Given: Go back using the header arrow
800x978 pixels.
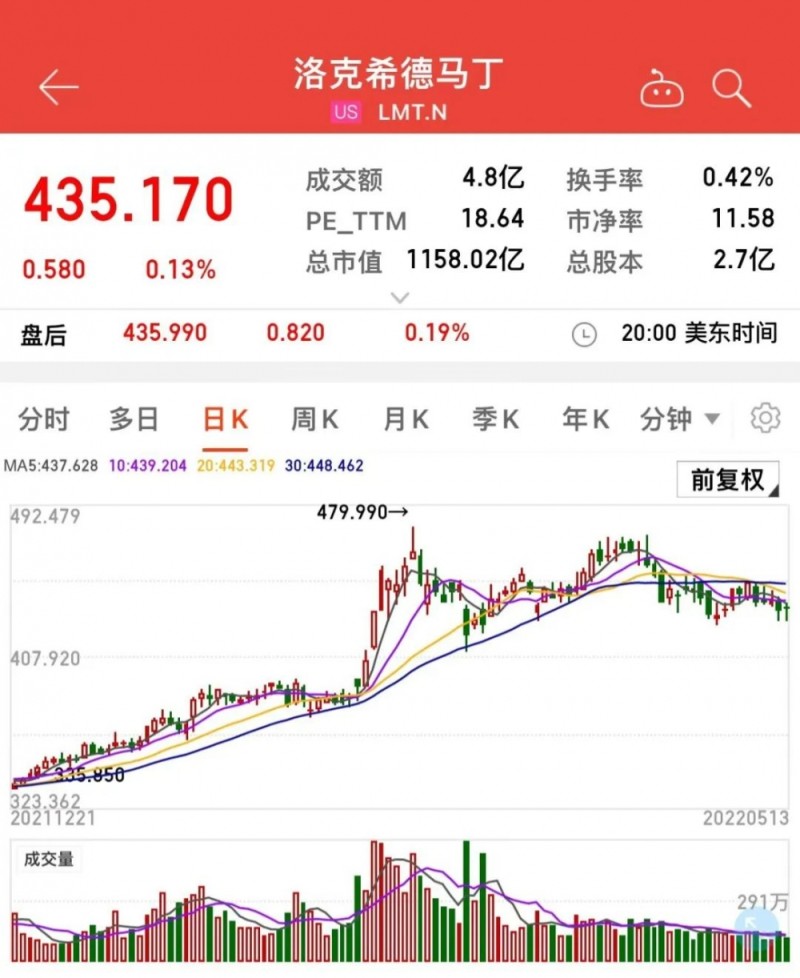Looking at the screenshot, I should click(x=58, y=88).
